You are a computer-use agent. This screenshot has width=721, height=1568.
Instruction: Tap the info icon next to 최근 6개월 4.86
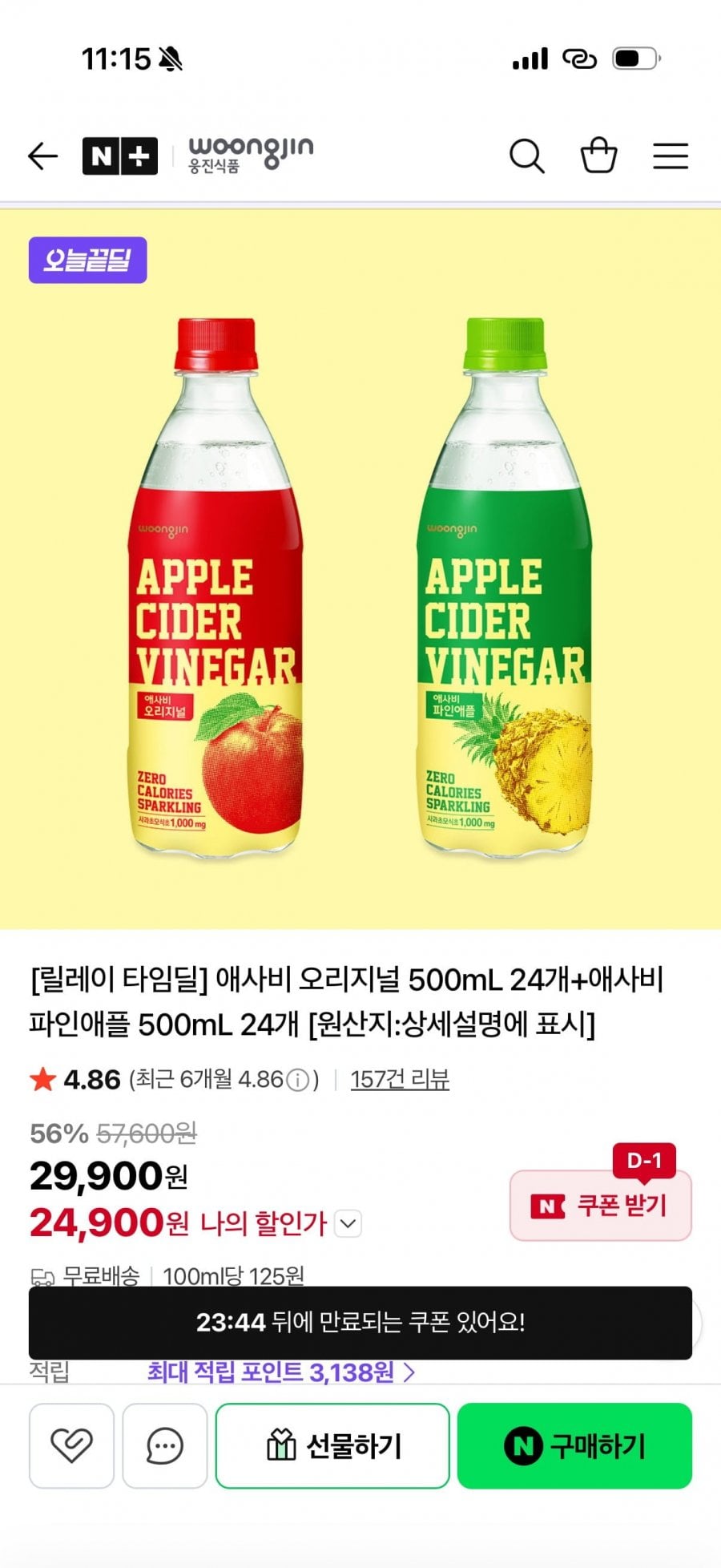coord(297,1078)
